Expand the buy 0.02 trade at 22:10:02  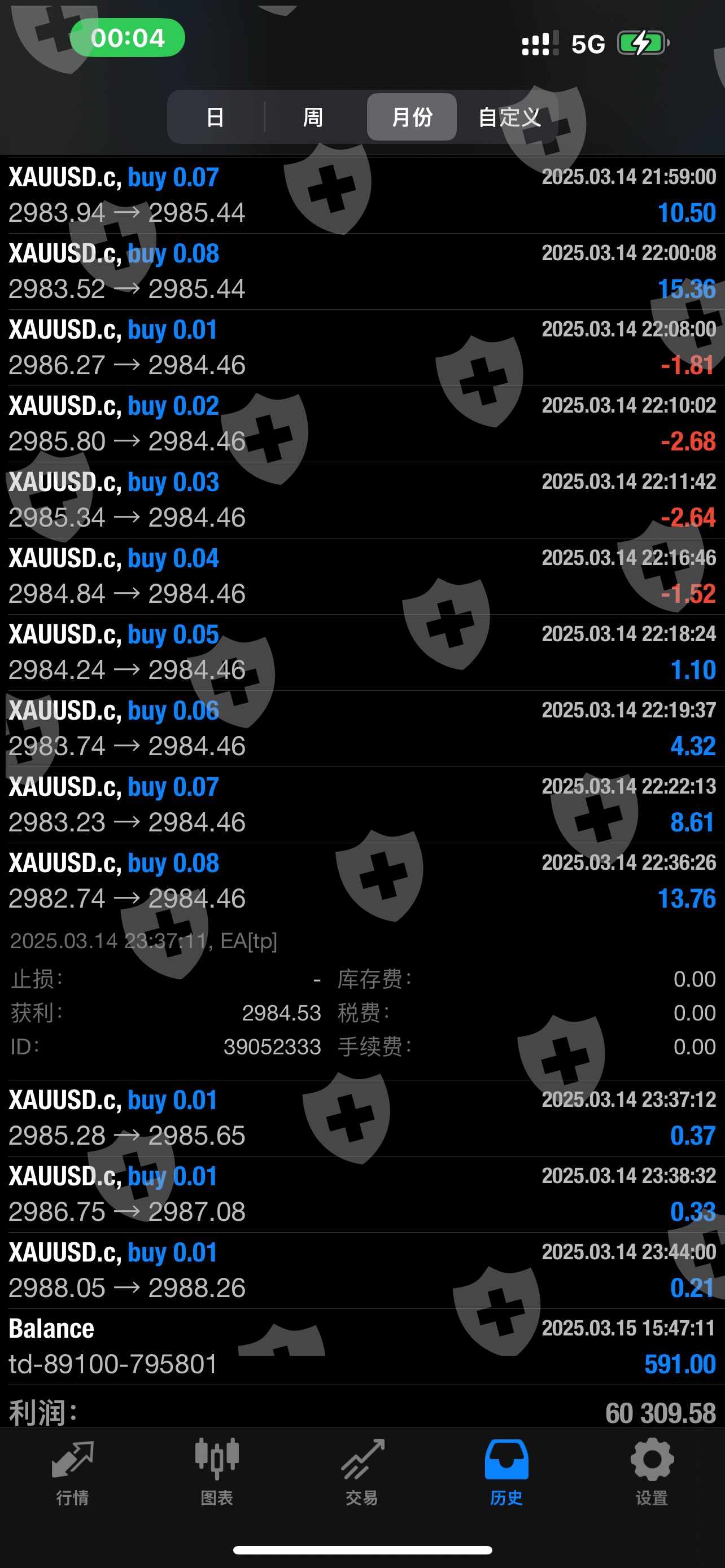click(x=362, y=424)
